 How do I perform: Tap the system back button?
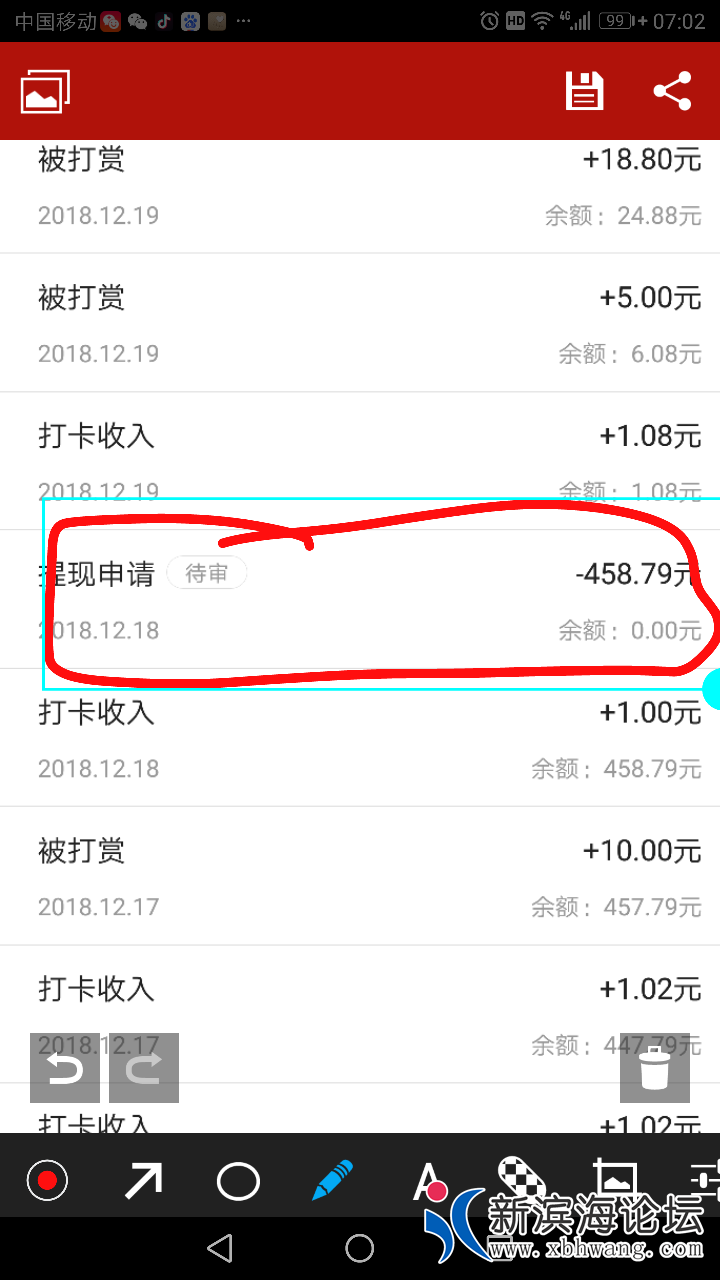pos(219,1247)
